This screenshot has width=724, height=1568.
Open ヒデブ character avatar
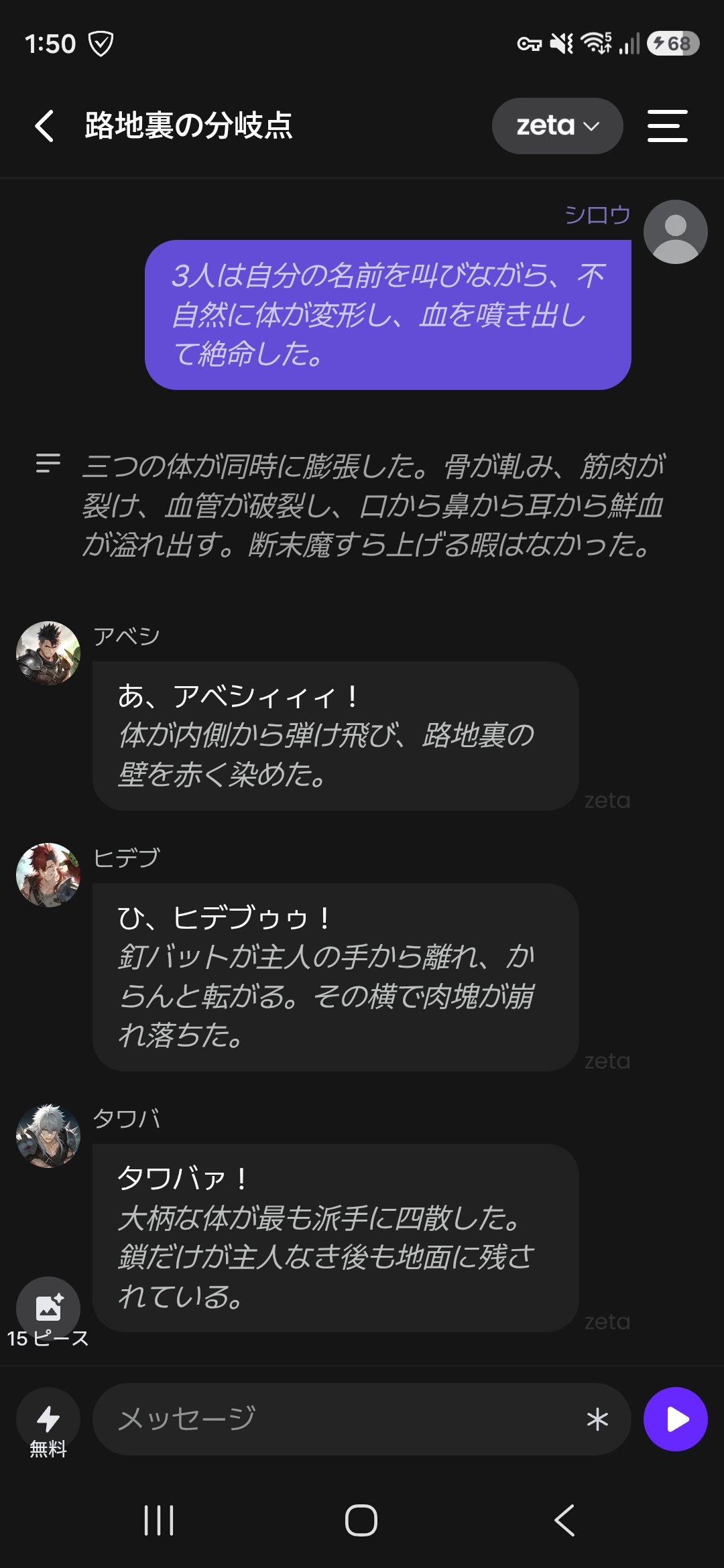pyautogui.click(x=48, y=875)
